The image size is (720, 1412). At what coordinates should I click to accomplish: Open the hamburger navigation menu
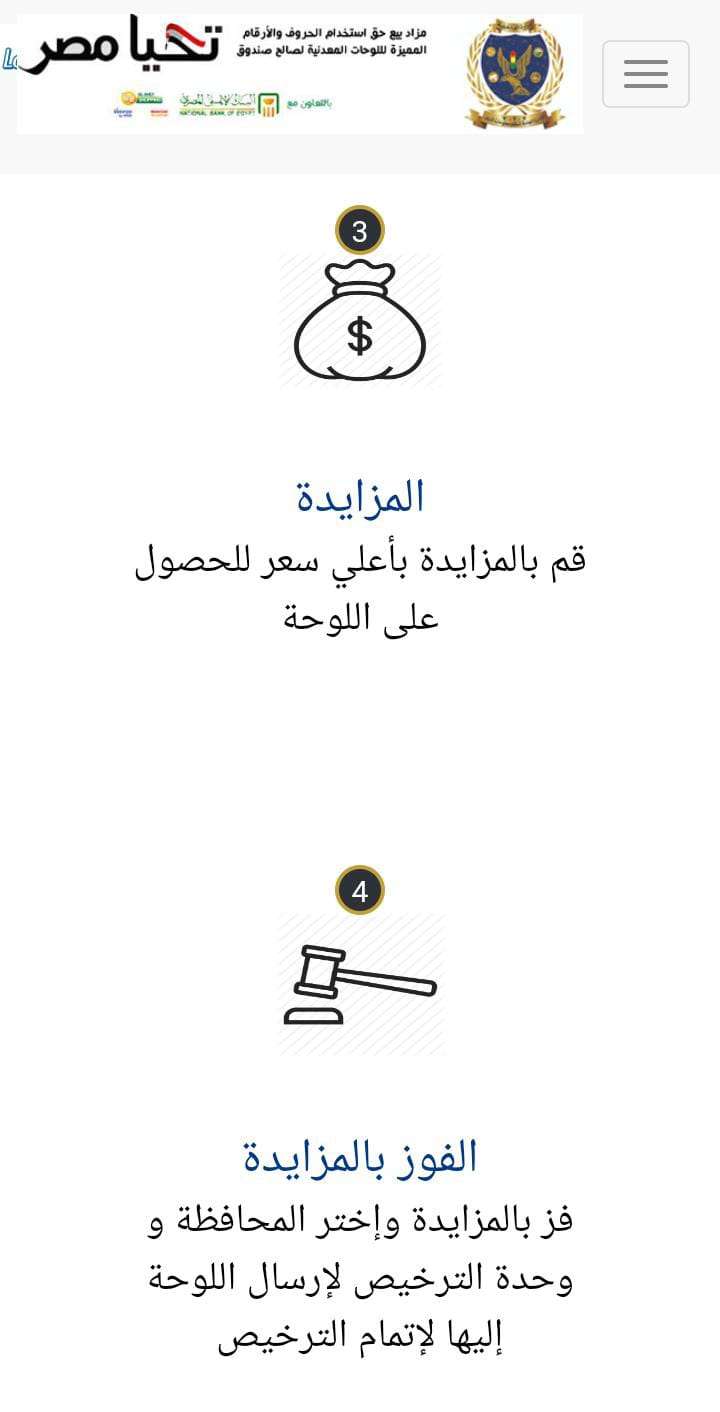point(645,74)
